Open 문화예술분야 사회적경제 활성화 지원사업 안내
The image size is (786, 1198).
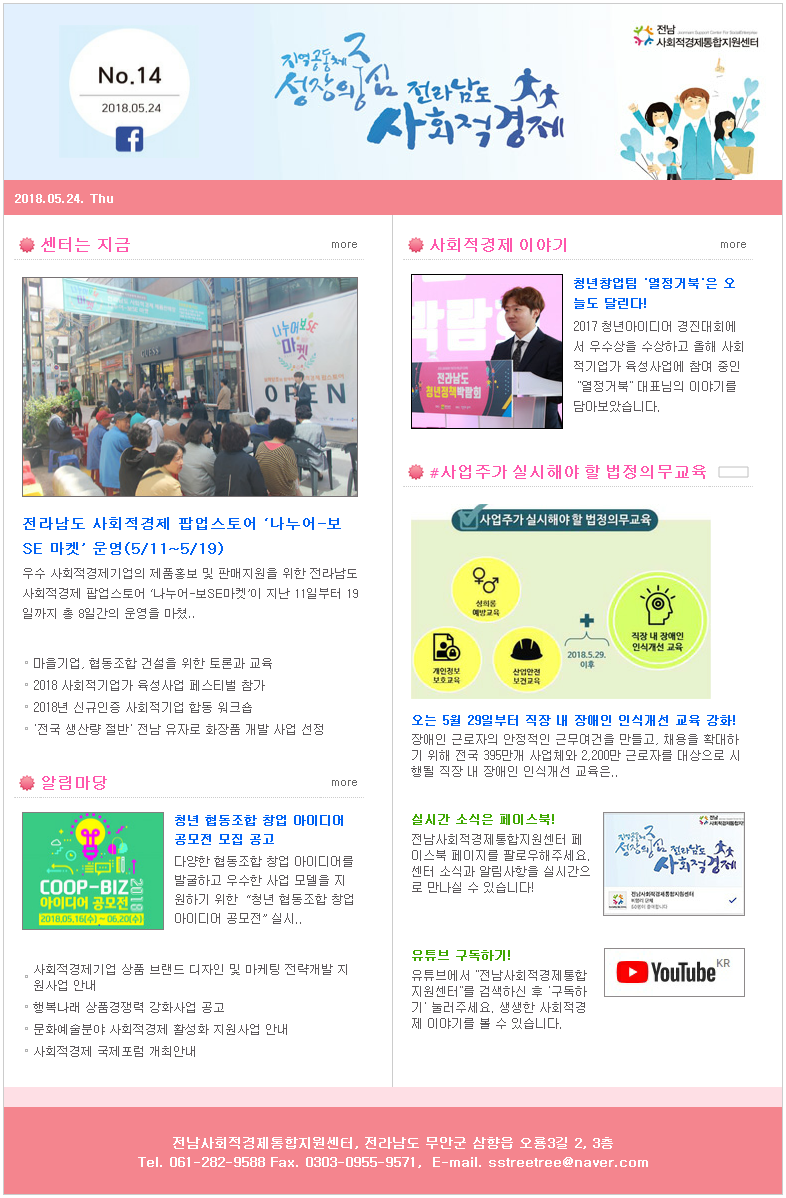[160, 1029]
